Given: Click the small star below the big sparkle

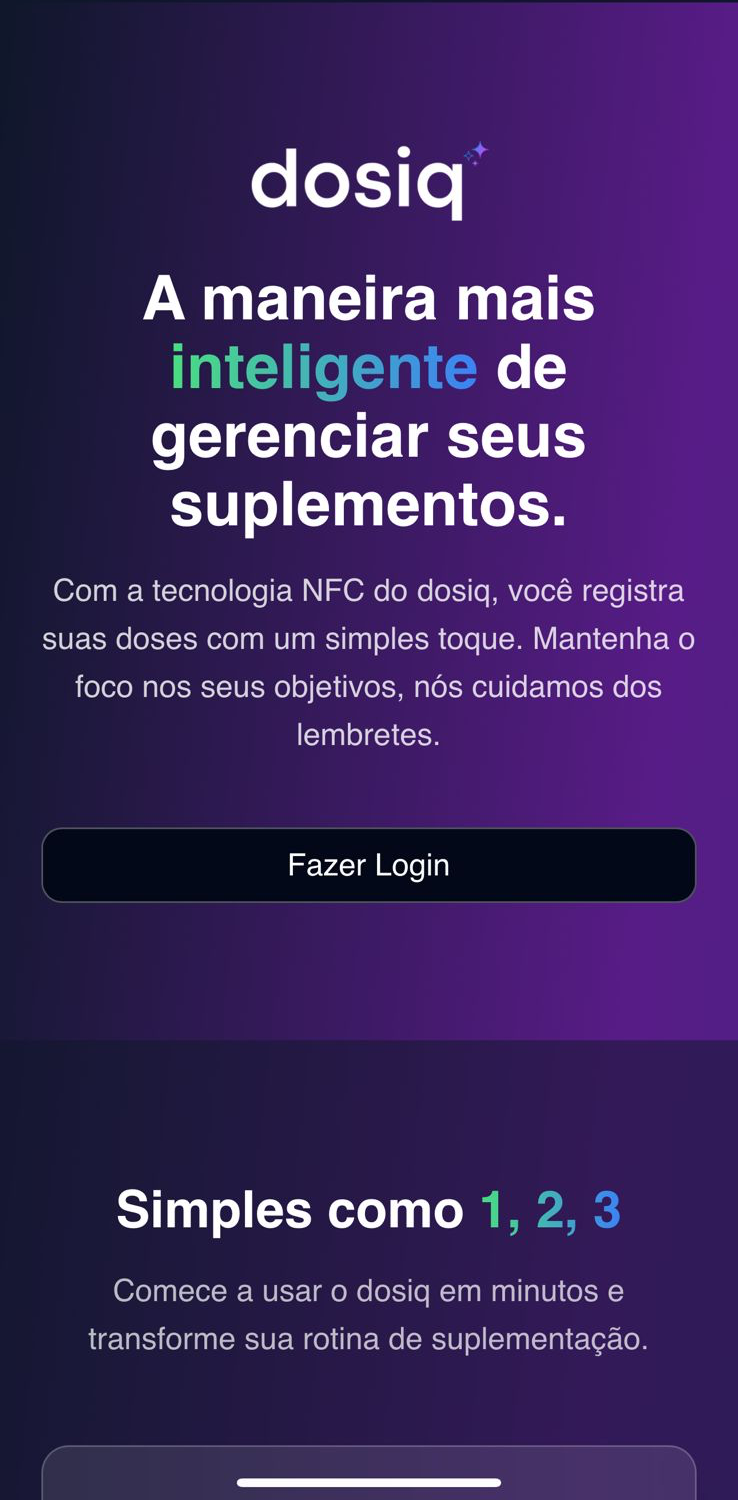Looking at the screenshot, I should [x=475, y=163].
